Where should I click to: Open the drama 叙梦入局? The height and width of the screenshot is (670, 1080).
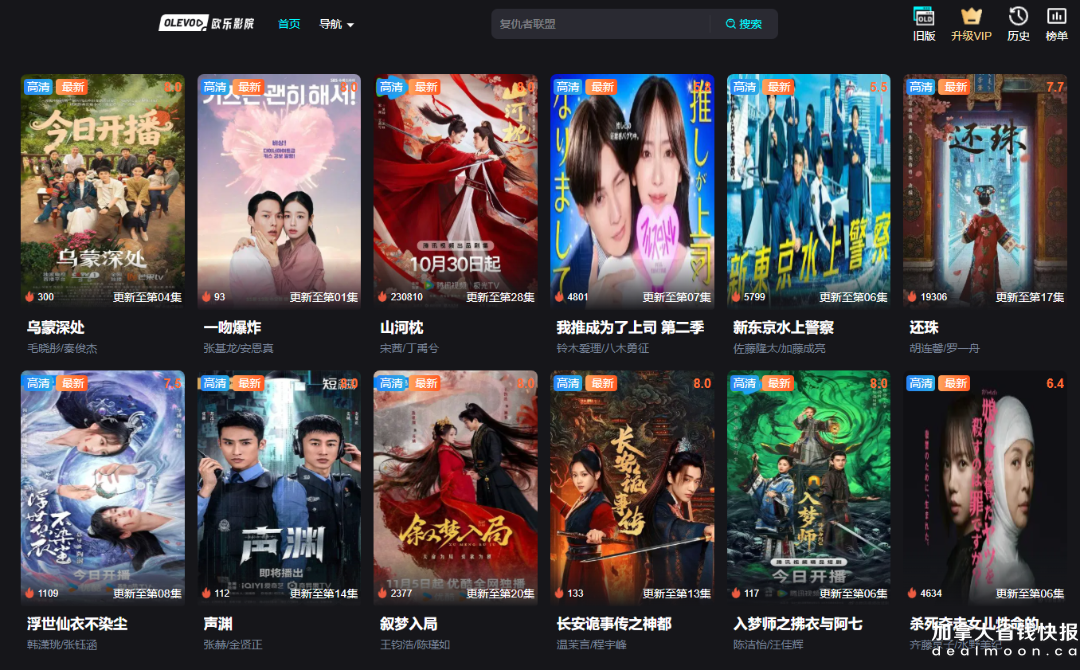(456, 486)
